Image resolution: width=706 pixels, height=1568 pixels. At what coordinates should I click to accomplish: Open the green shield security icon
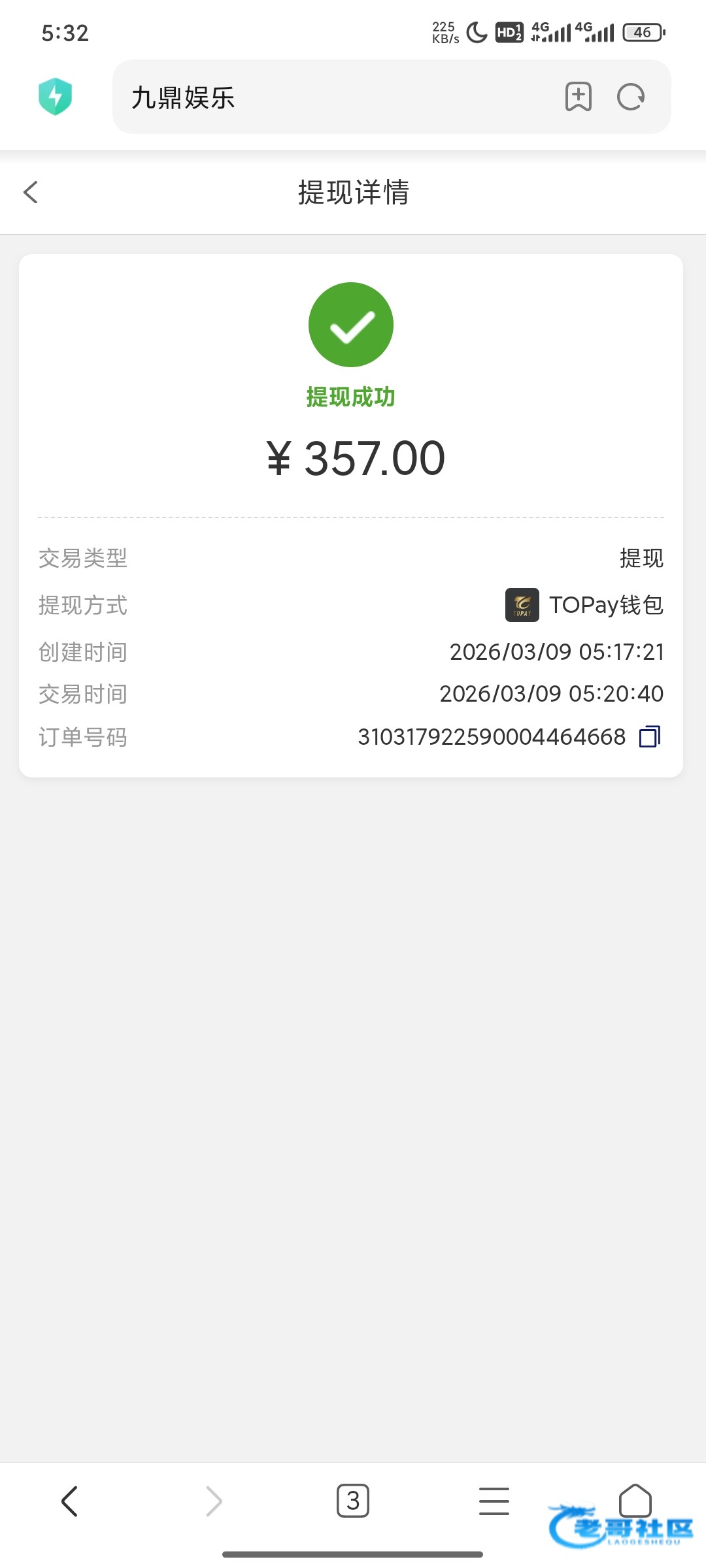point(56,97)
